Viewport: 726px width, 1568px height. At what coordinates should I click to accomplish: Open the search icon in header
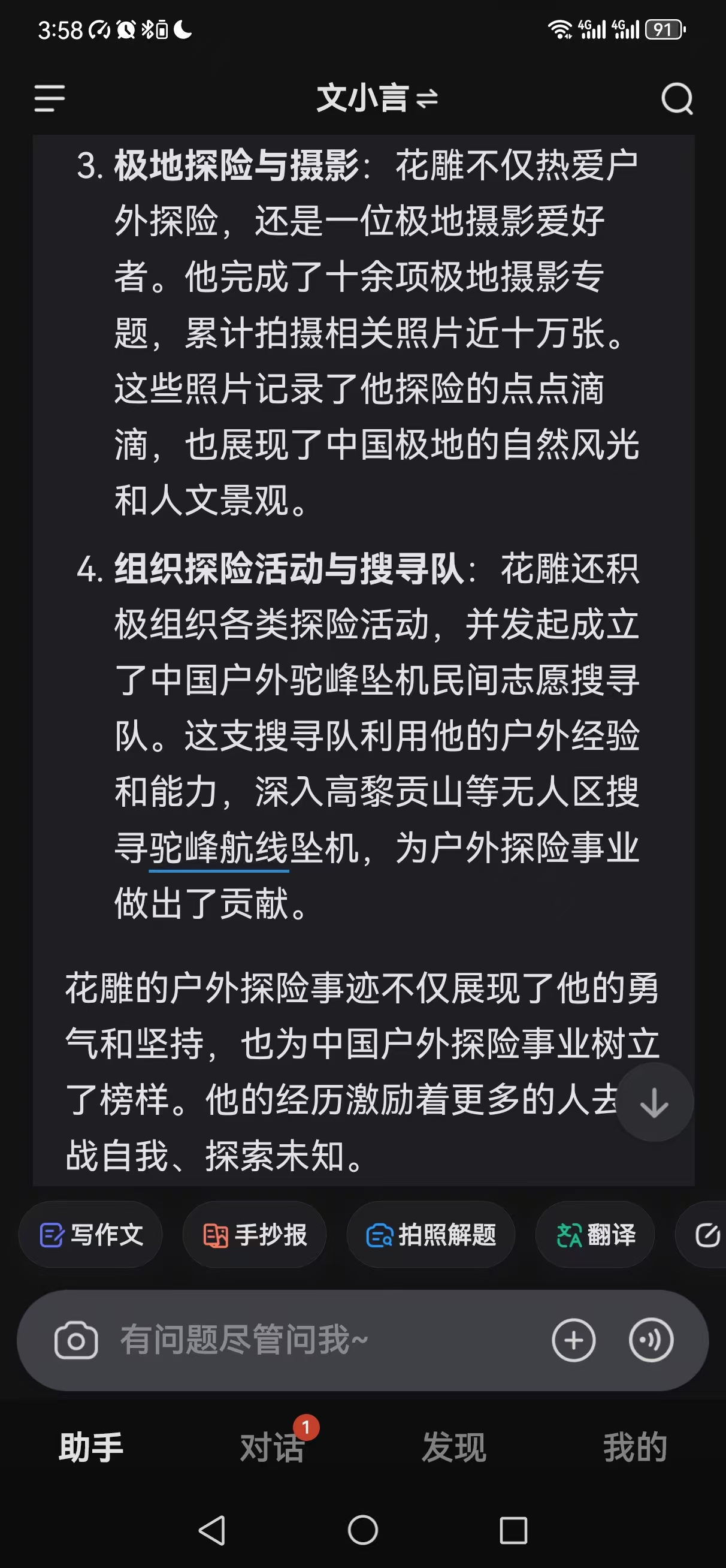pyautogui.click(x=677, y=98)
